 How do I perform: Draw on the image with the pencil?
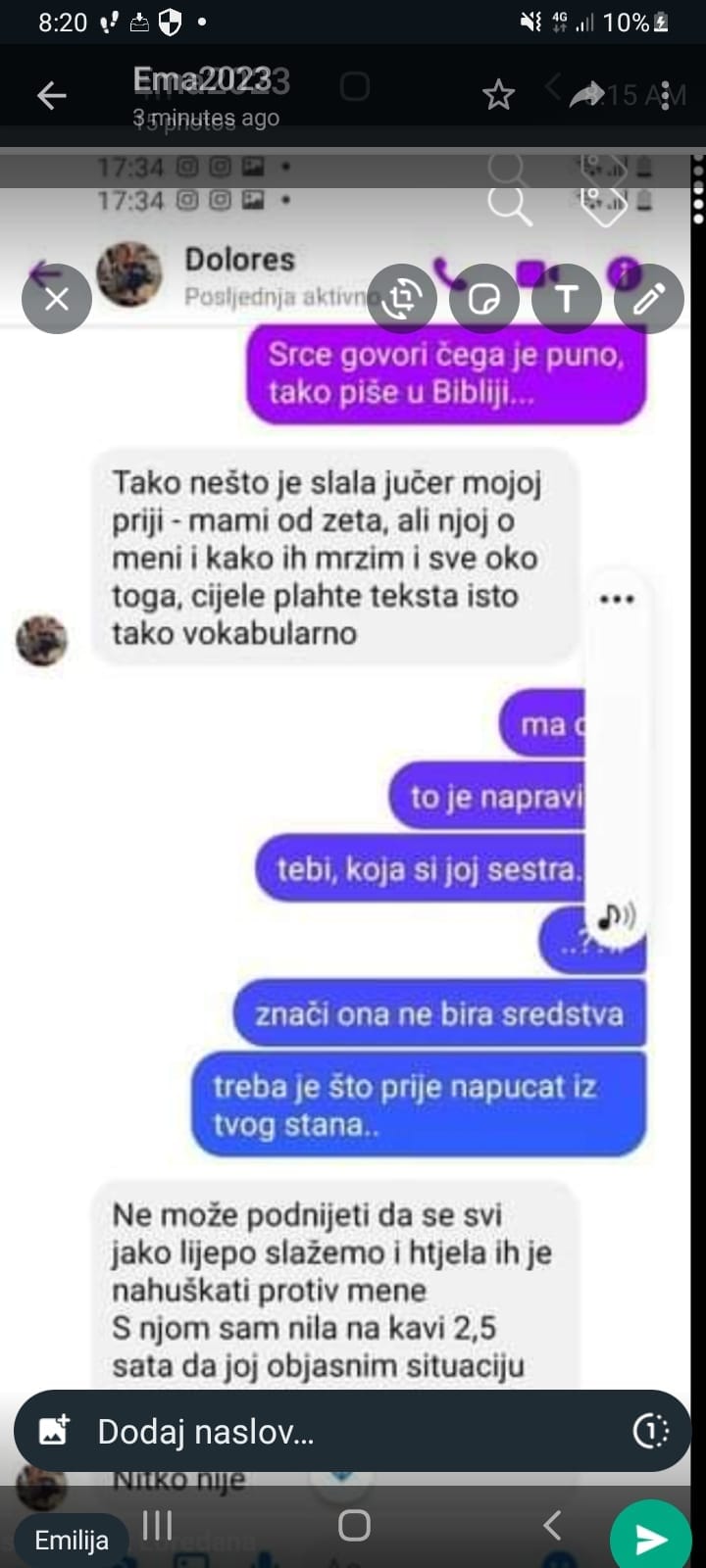tap(649, 299)
